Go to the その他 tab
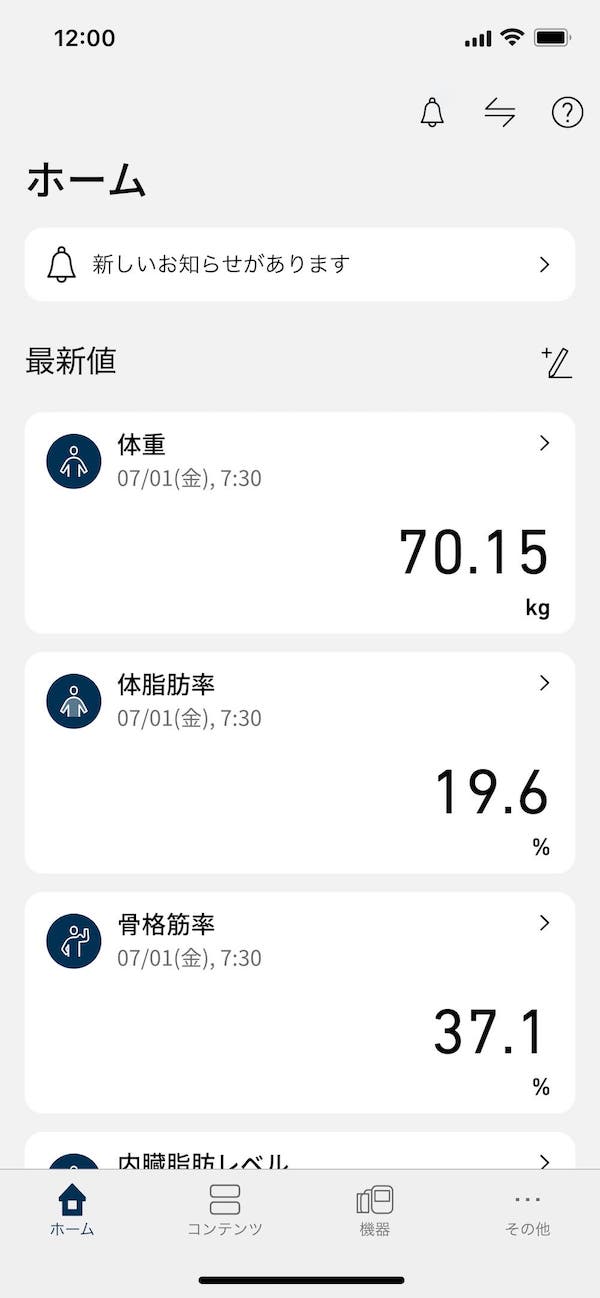600x1298 pixels. tap(527, 1210)
